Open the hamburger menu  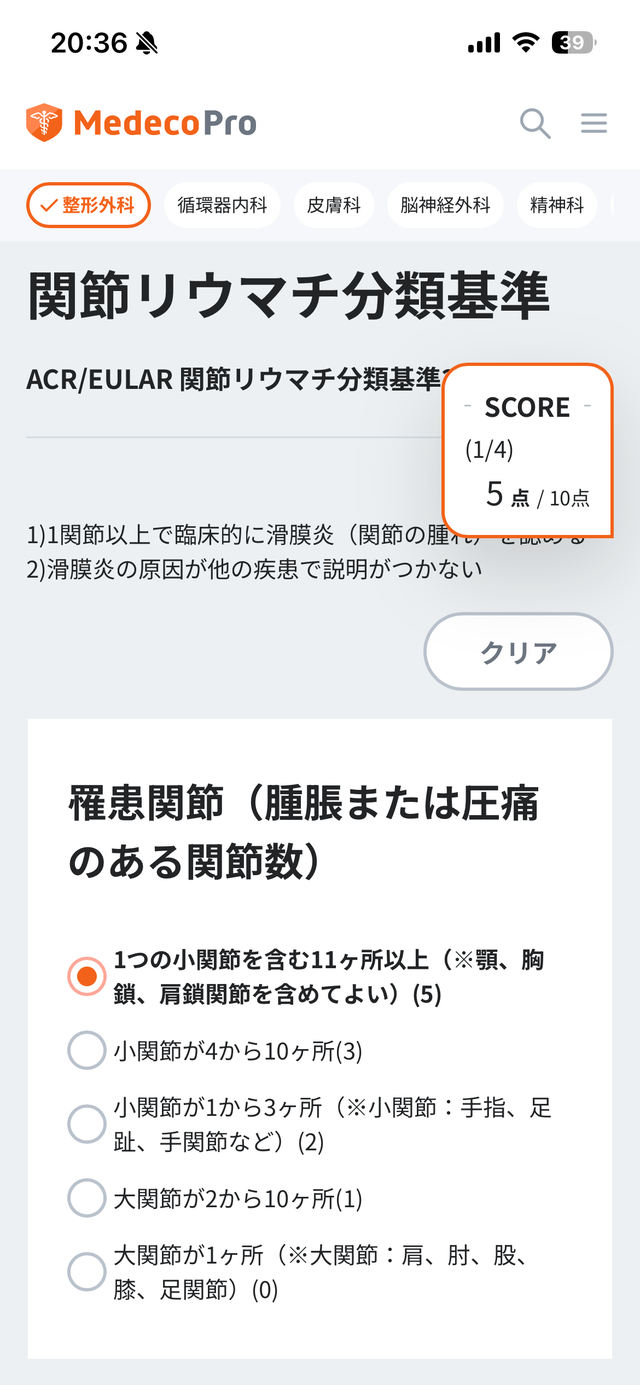point(594,123)
